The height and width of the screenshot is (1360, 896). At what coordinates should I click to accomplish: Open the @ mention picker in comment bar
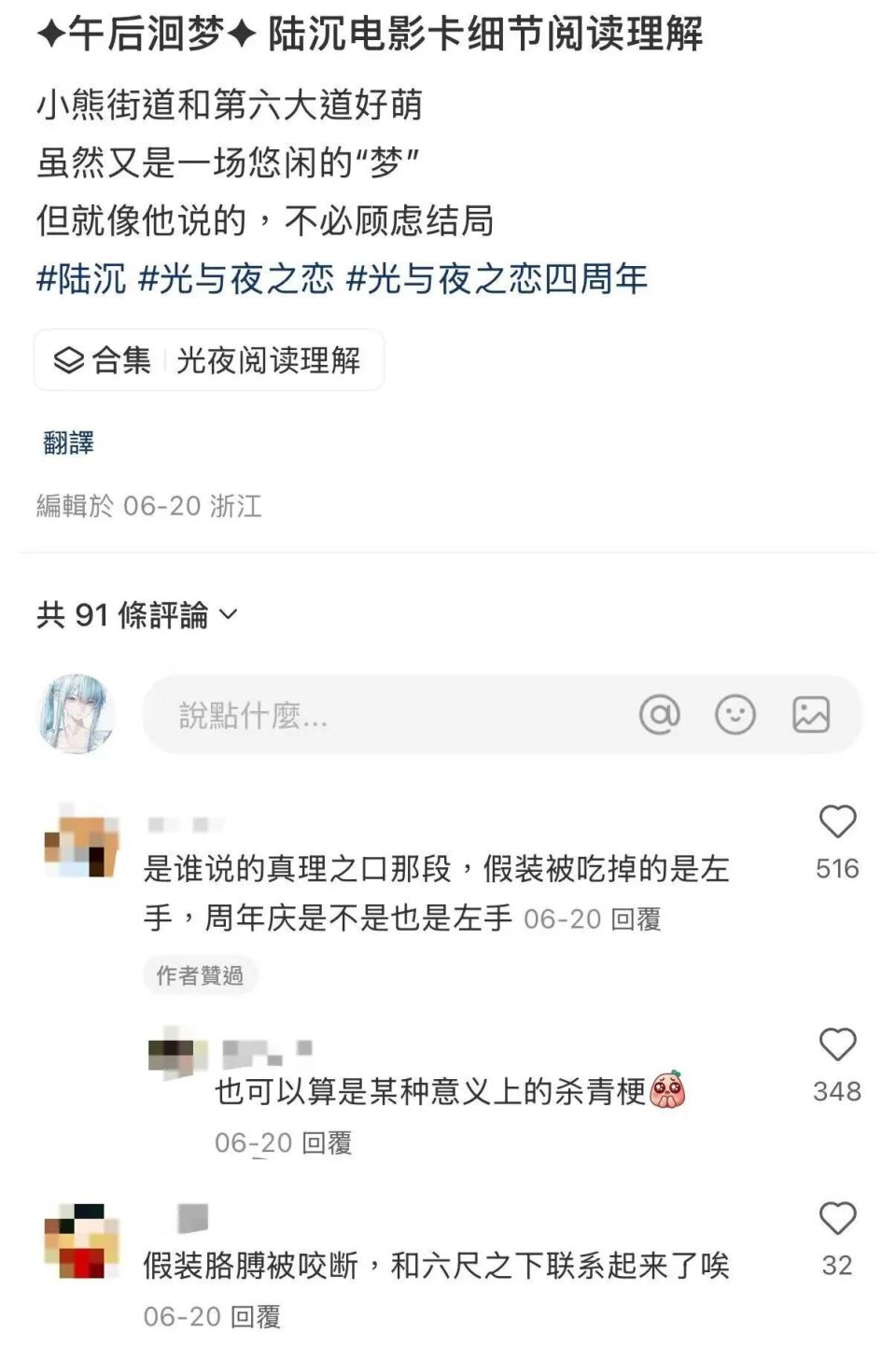coord(661,716)
